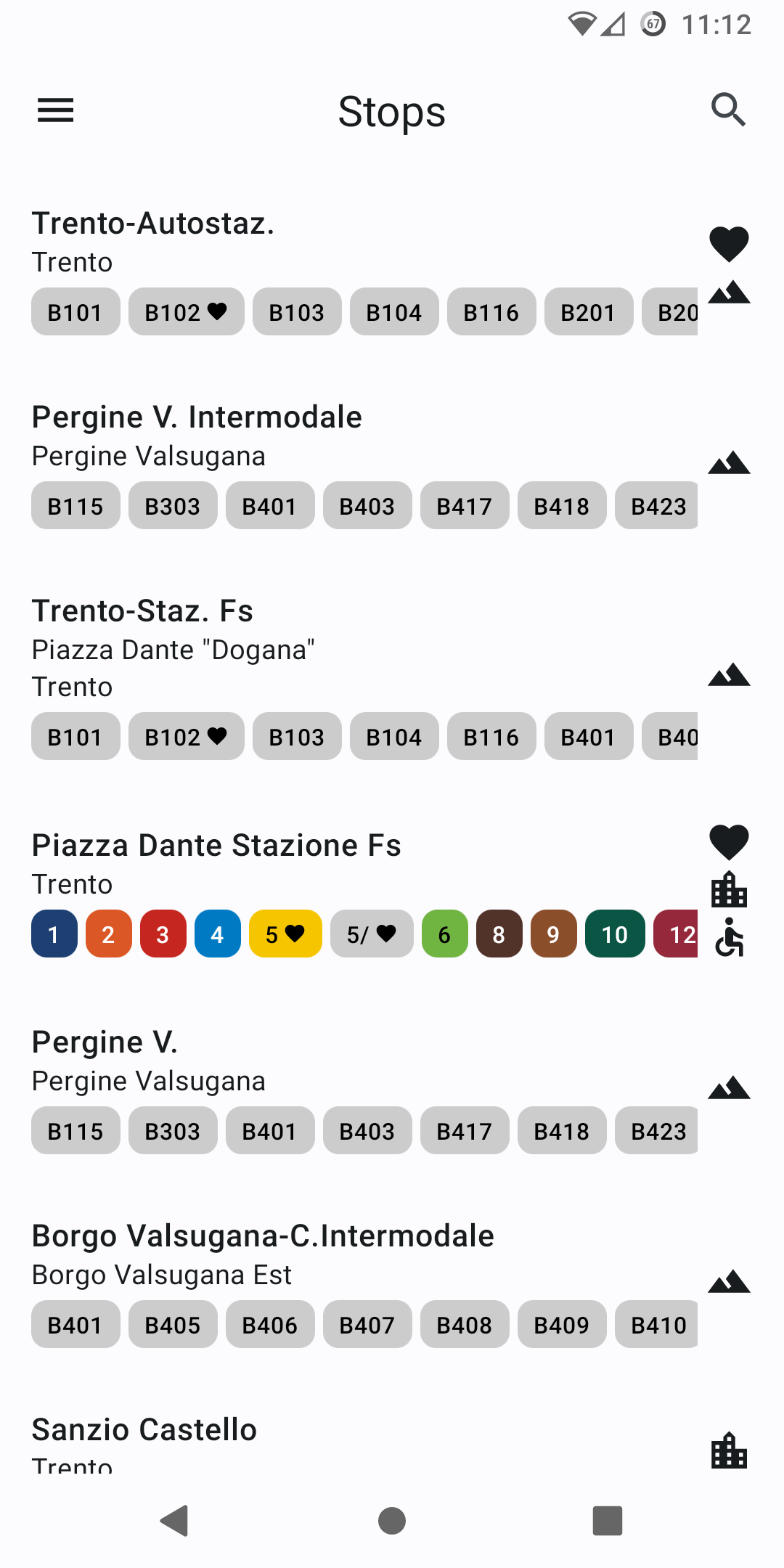Open the Sanzio Castello stop
The width and height of the screenshot is (784, 1568).
144,1430
